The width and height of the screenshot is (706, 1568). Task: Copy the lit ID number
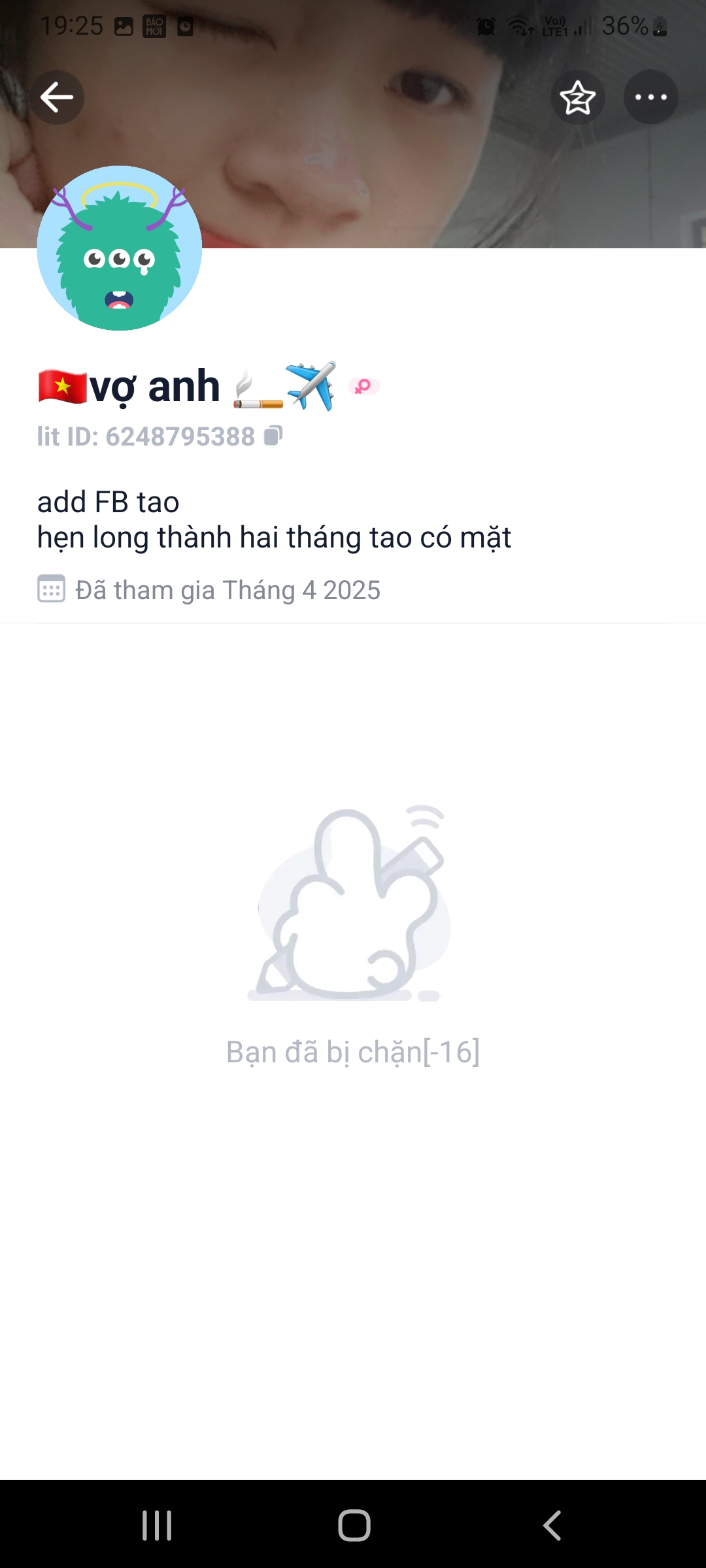click(x=273, y=436)
